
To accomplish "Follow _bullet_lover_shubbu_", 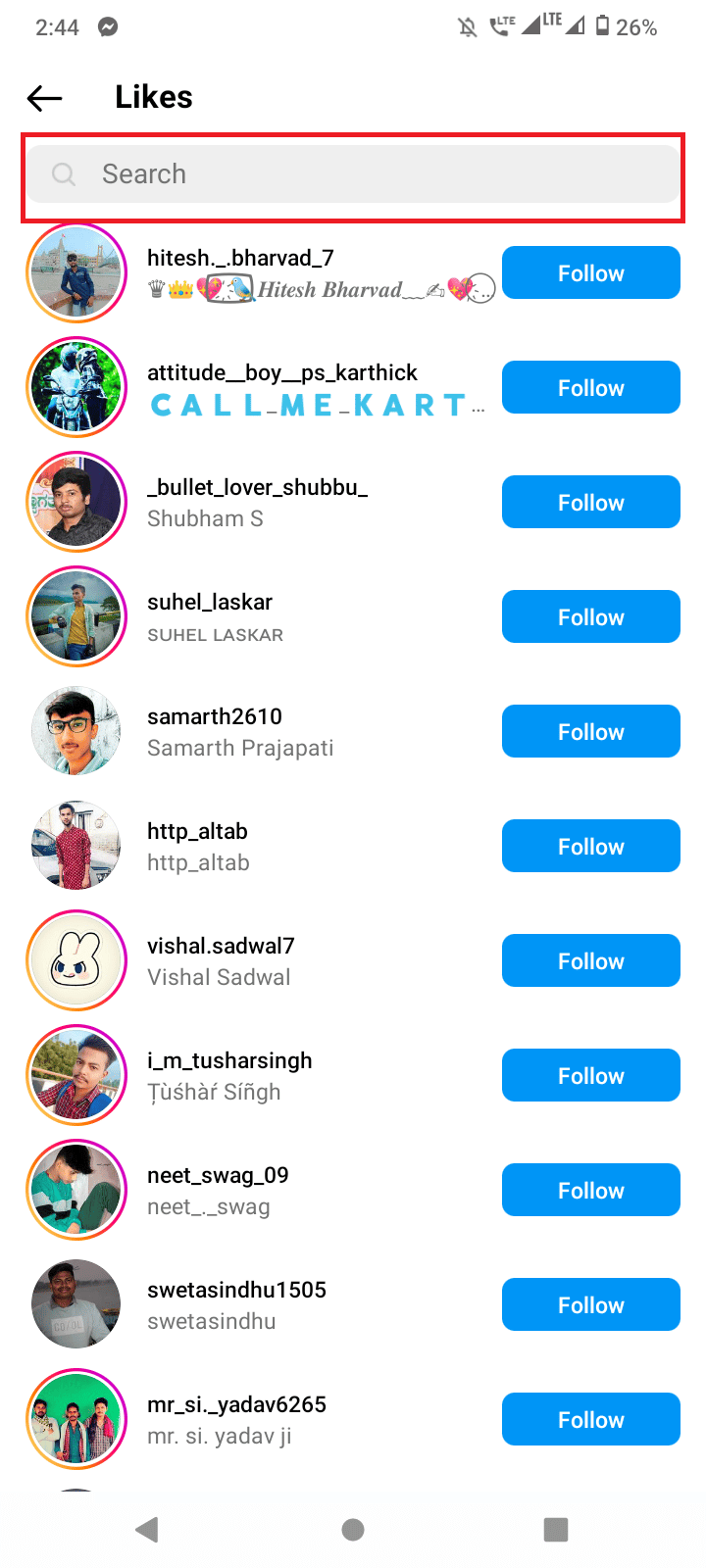I will (590, 502).
